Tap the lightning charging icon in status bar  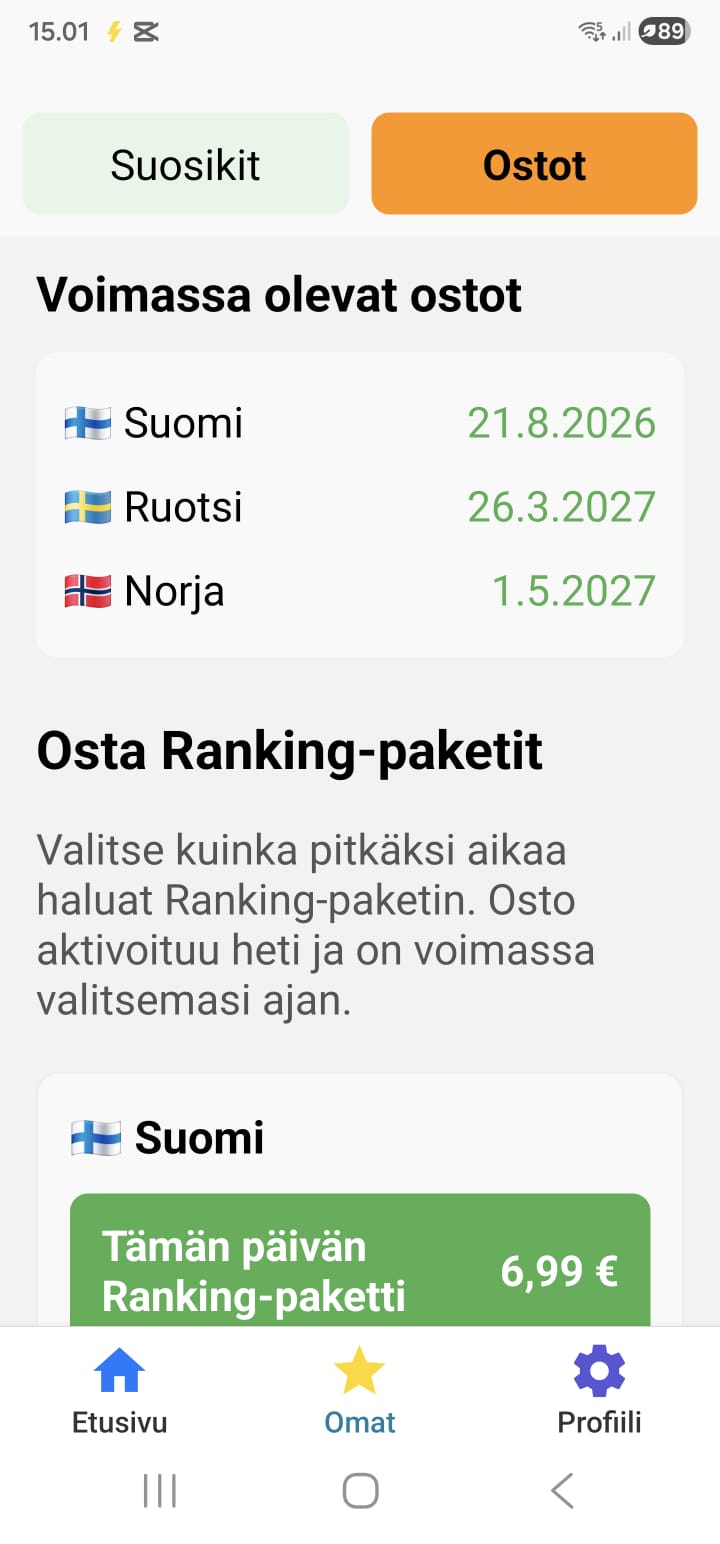(x=112, y=30)
